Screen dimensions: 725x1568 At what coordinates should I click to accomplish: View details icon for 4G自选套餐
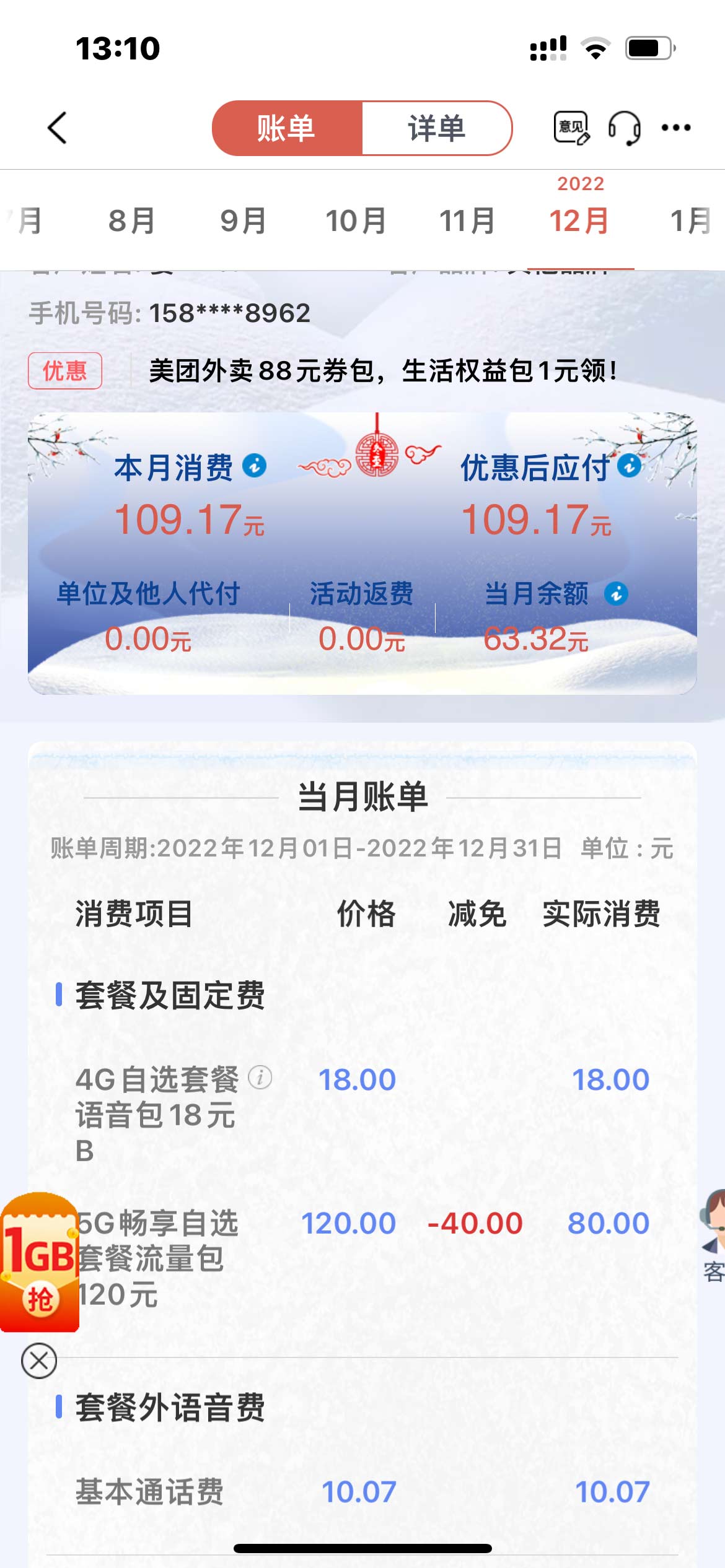[260, 1078]
